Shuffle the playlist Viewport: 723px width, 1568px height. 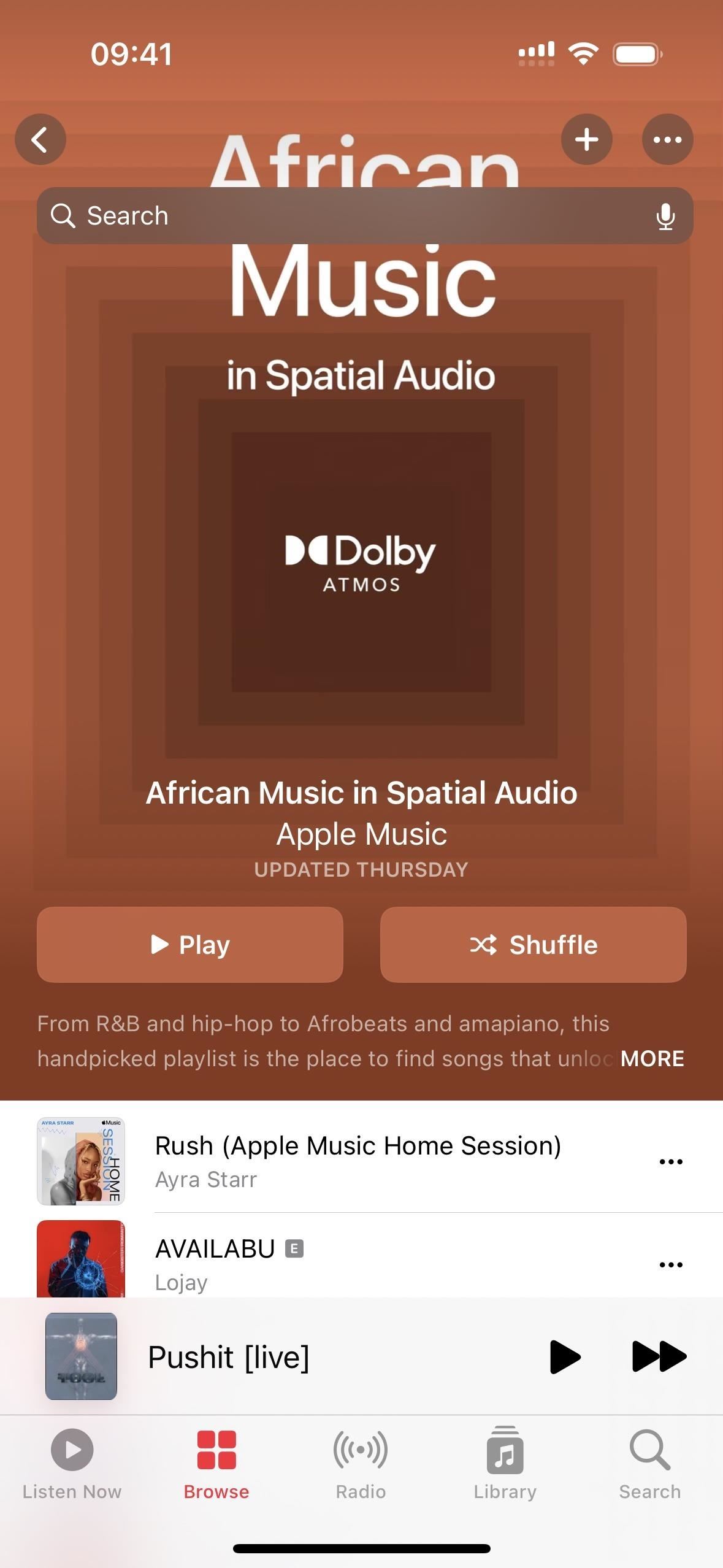click(x=533, y=945)
